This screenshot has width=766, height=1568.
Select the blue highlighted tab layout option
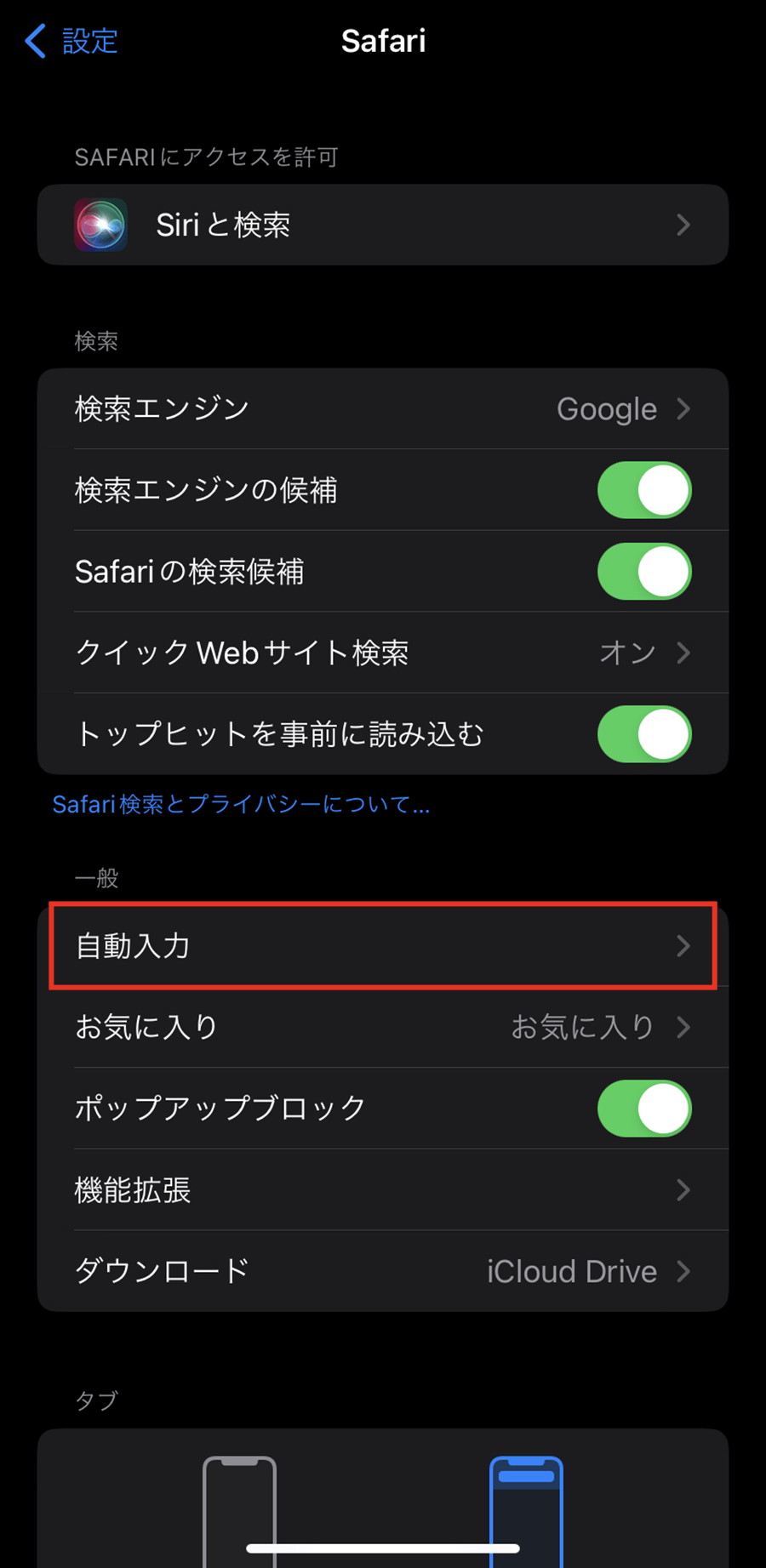coord(526,1511)
